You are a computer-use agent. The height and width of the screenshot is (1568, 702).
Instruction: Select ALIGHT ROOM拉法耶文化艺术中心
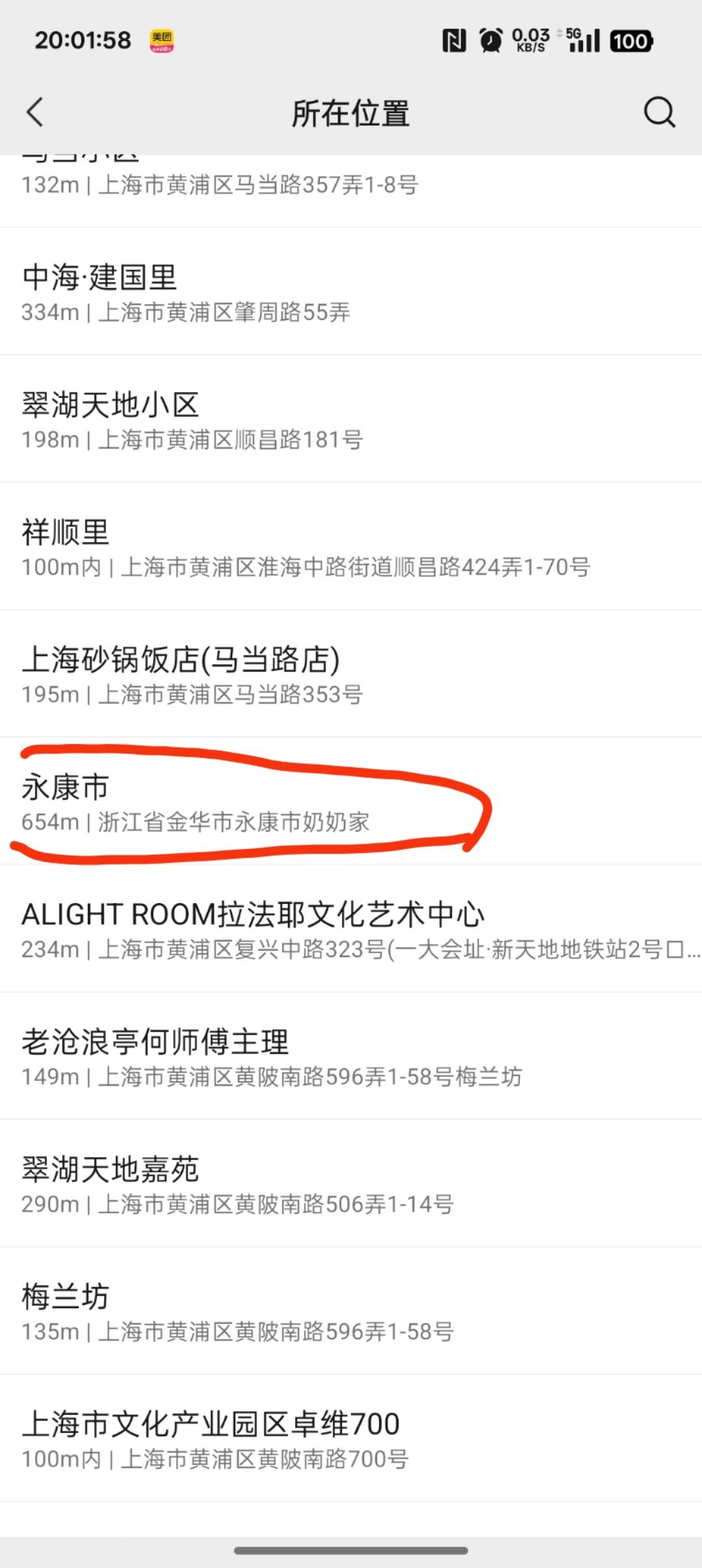click(351, 930)
